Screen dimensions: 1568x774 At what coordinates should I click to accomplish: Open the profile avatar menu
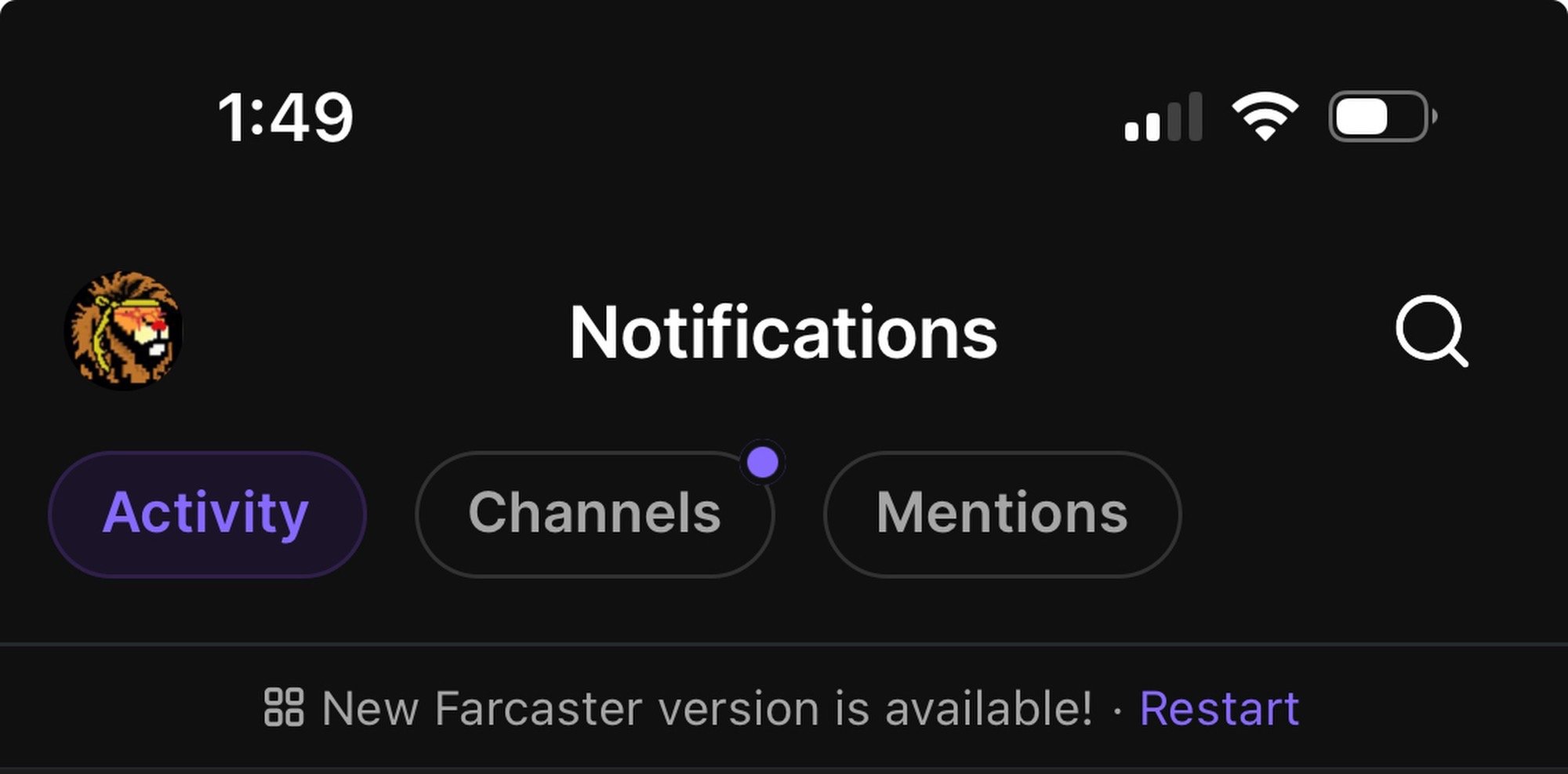tap(123, 331)
